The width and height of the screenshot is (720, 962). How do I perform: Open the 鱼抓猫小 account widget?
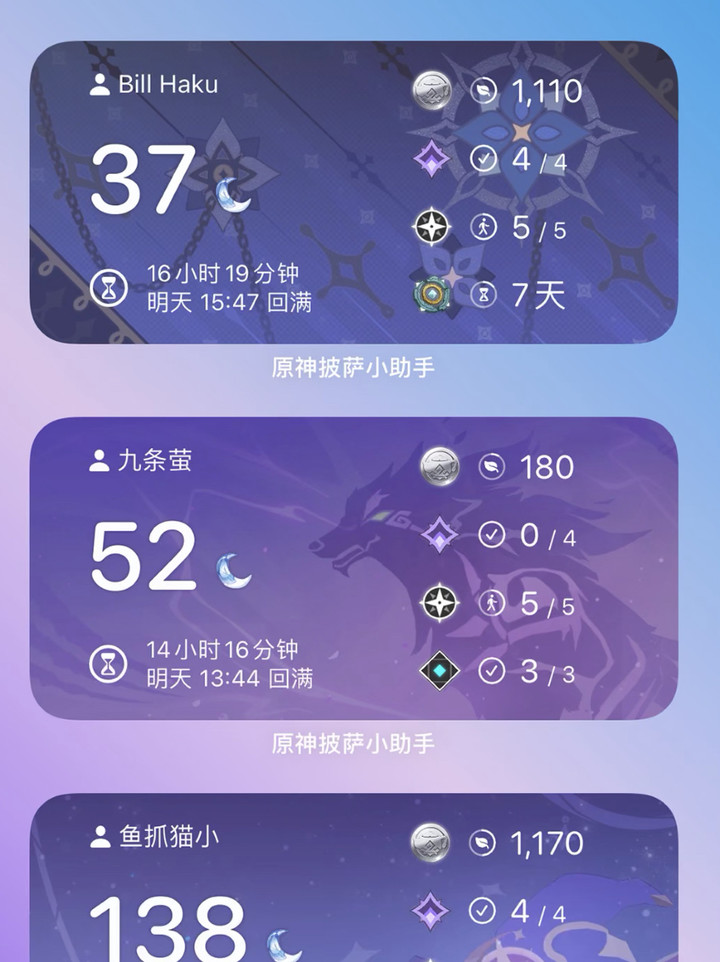pos(353,878)
